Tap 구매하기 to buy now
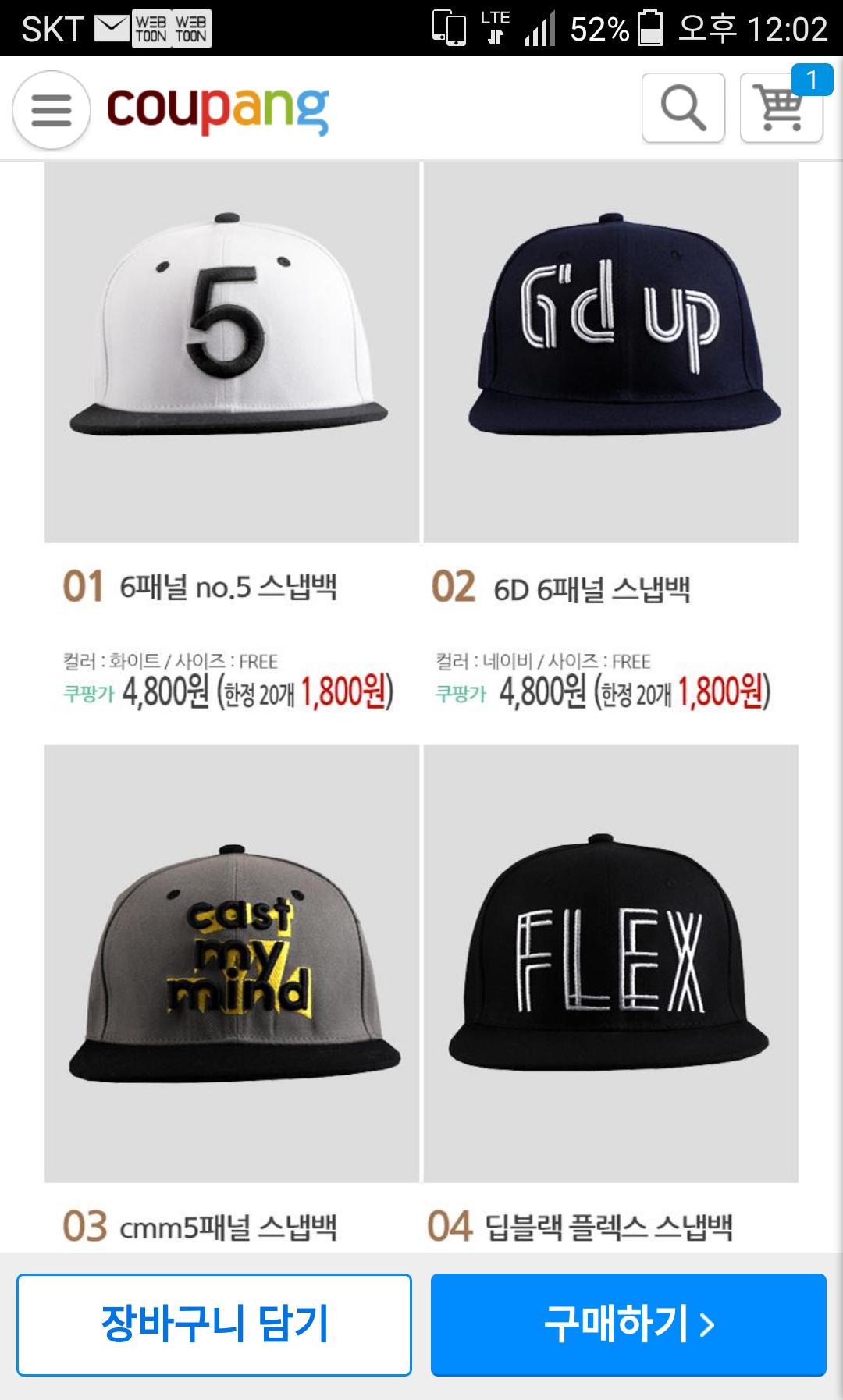 (x=628, y=1324)
